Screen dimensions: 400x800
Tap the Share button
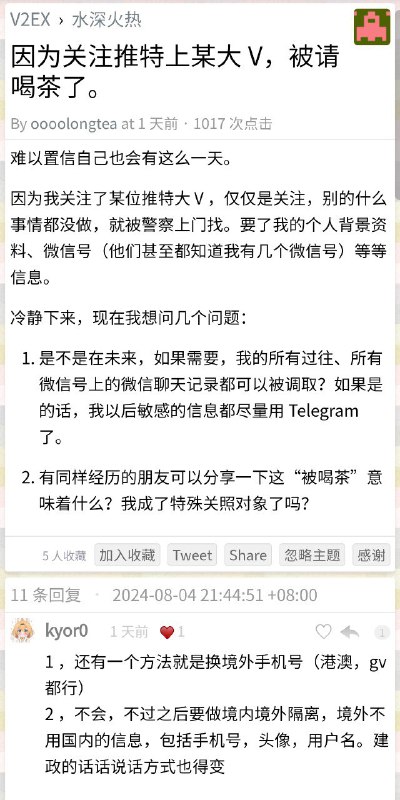click(248, 555)
